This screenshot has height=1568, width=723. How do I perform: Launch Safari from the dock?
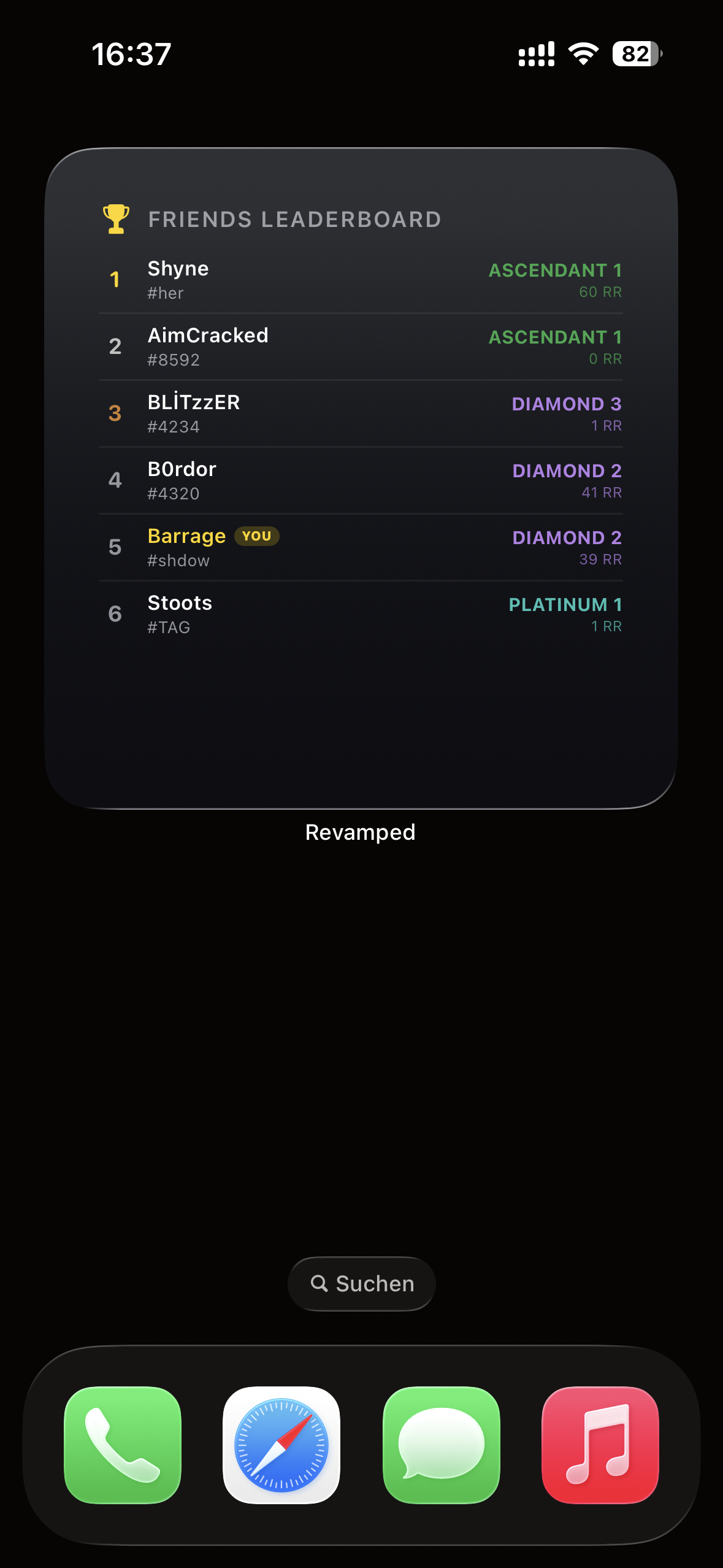click(x=282, y=1445)
